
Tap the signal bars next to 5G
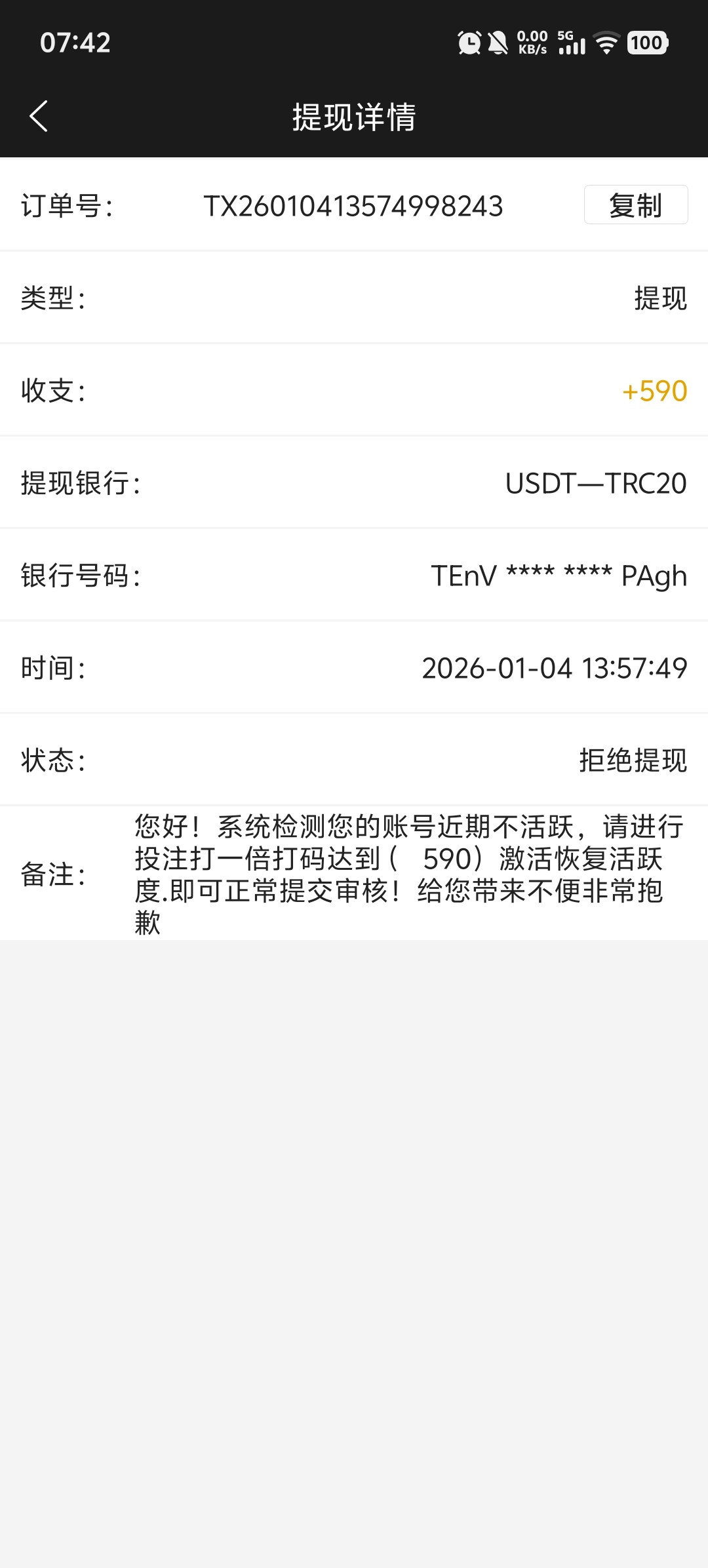(572, 47)
